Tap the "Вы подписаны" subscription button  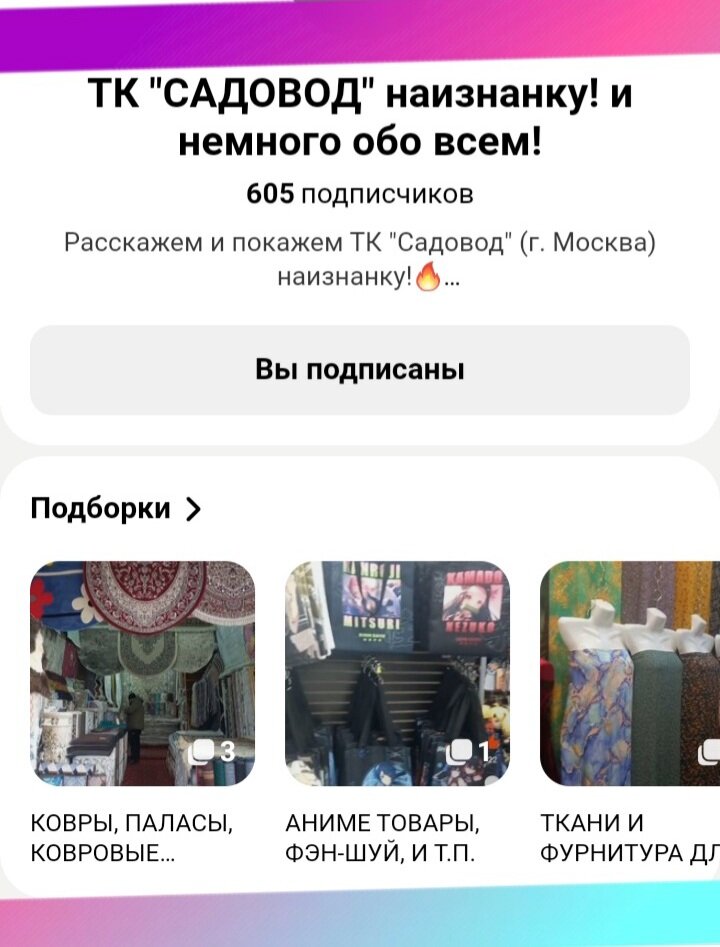(x=360, y=370)
